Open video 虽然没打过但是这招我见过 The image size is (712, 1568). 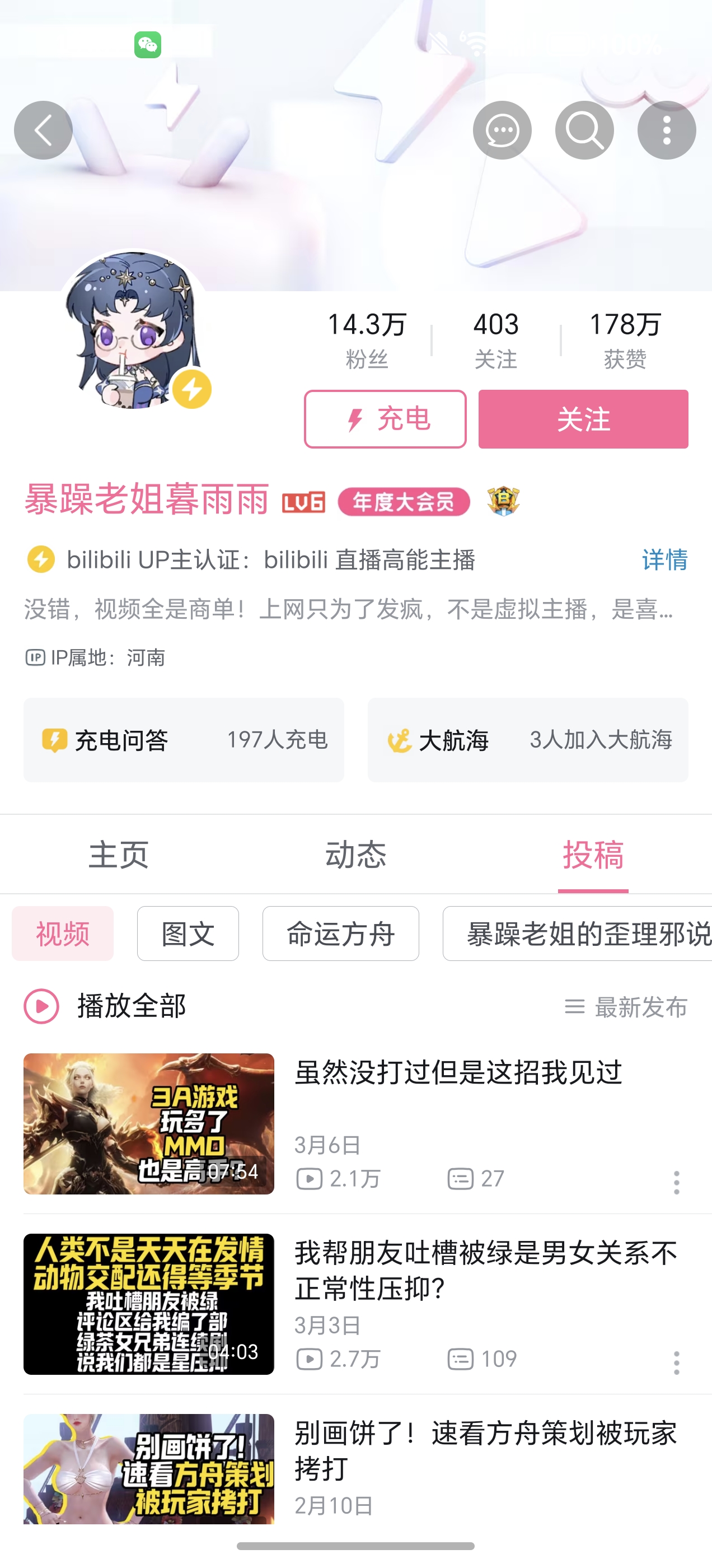[x=458, y=1072]
